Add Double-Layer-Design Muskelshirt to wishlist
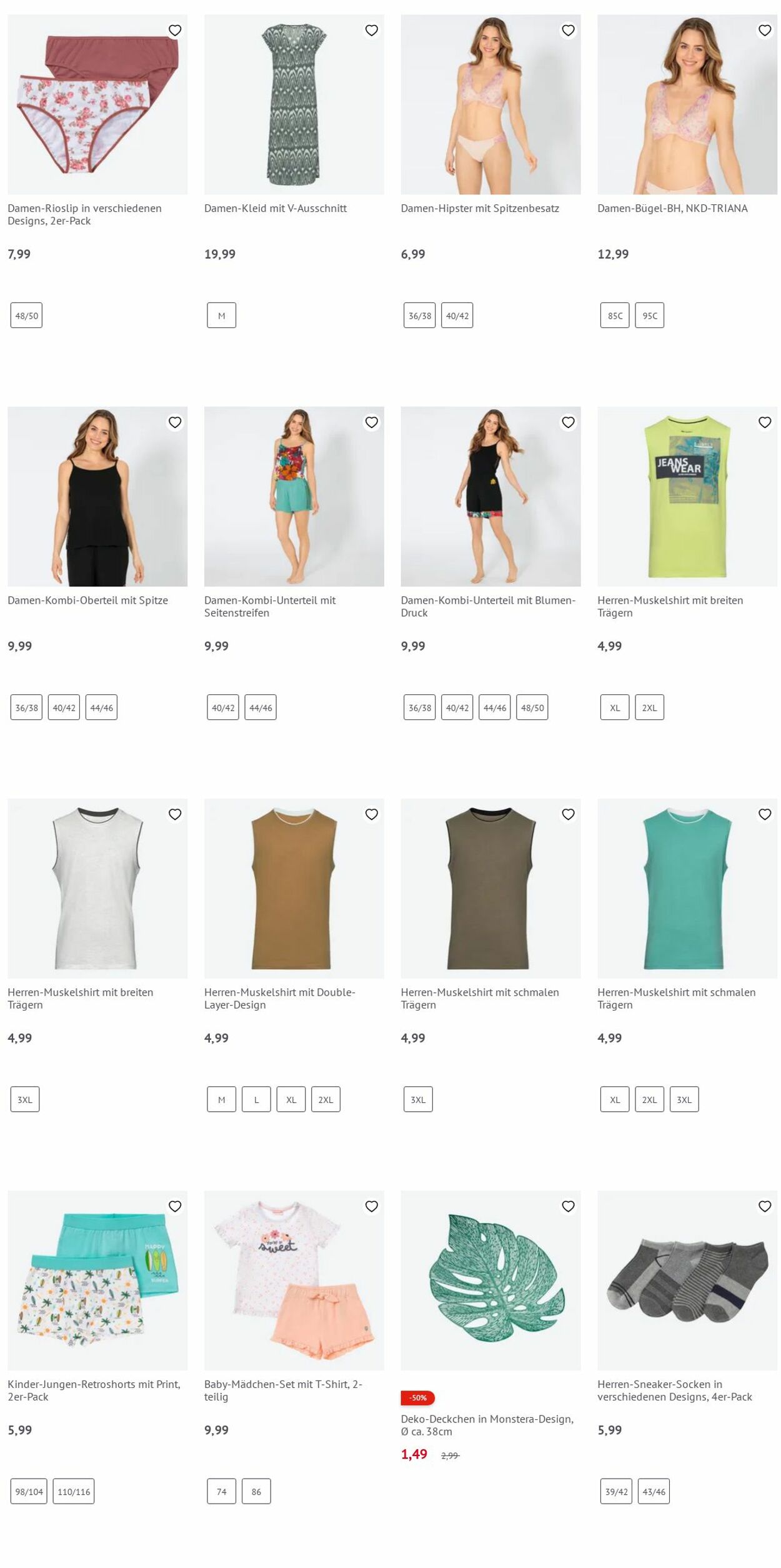 (371, 814)
